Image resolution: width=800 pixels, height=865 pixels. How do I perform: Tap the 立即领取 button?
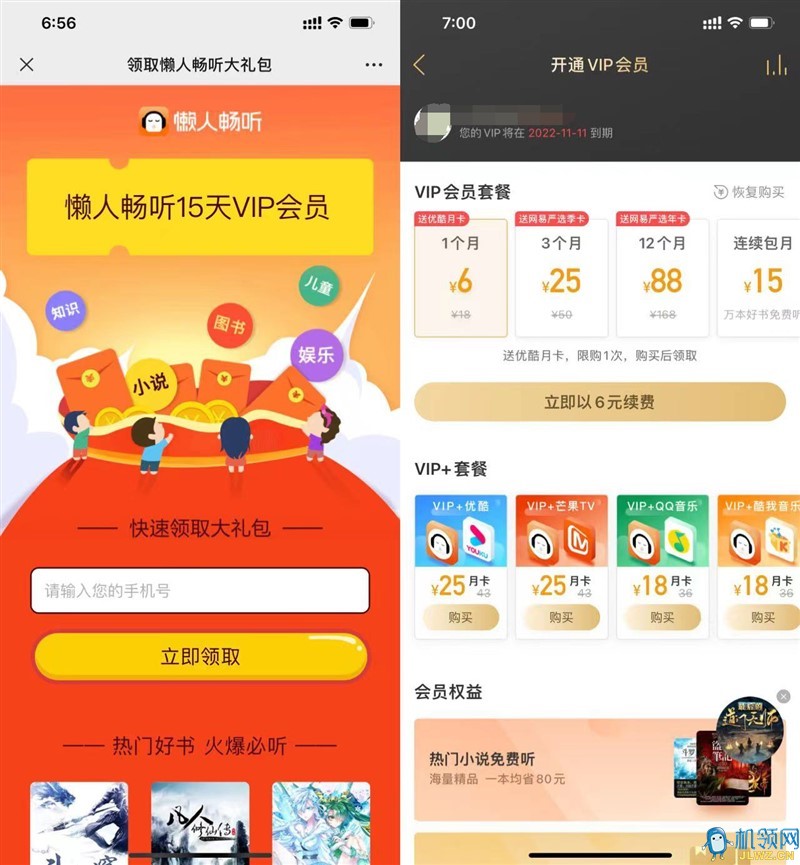tap(200, 657)
